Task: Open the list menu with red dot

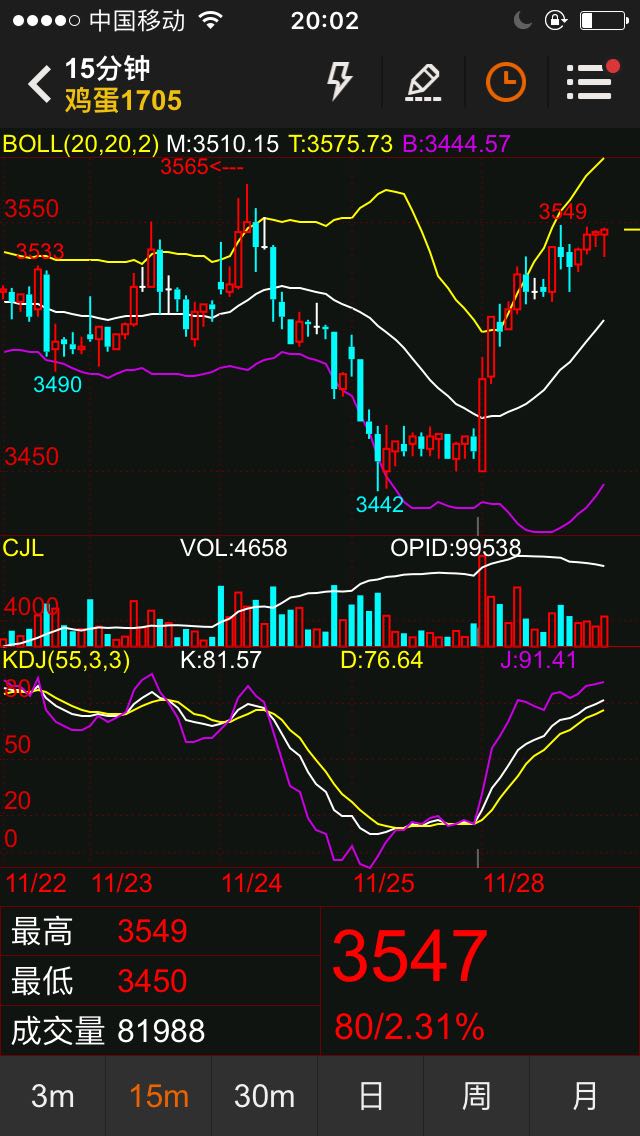Action: click(x=592, y=80)
